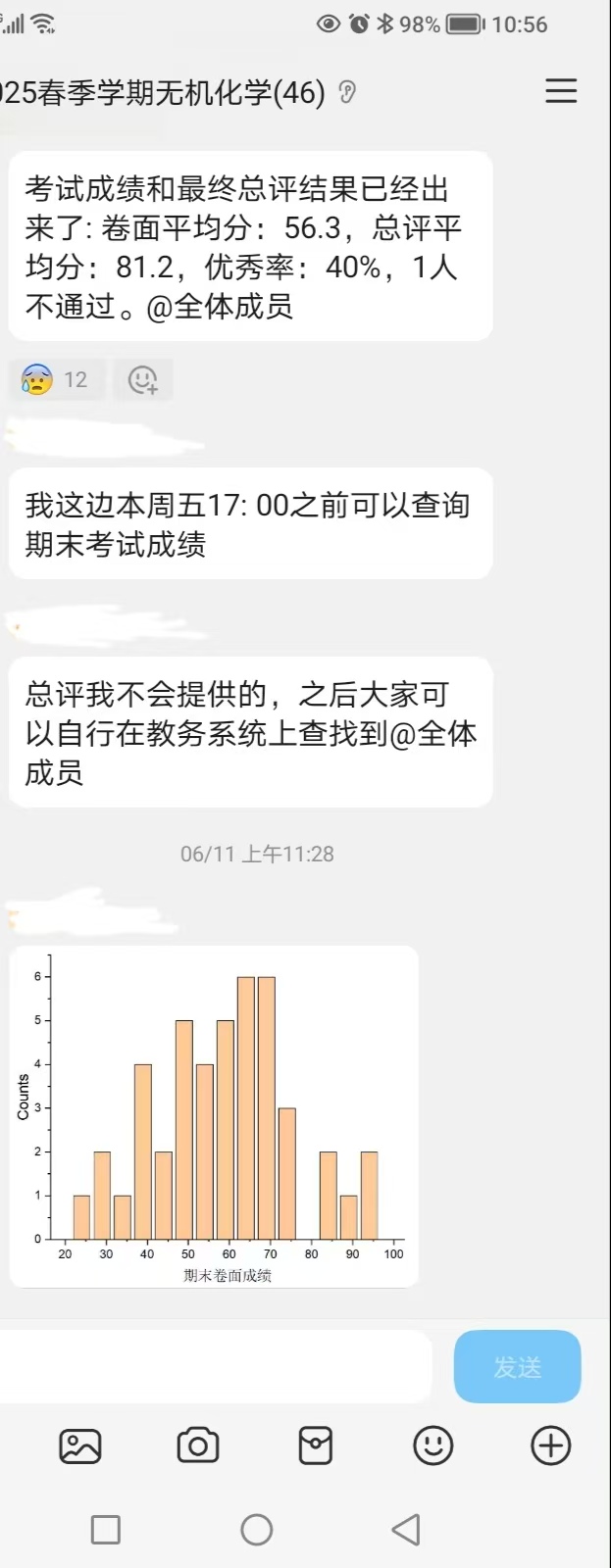
Task: Expand more options with the plus icon
Action: coord(550,1445)
